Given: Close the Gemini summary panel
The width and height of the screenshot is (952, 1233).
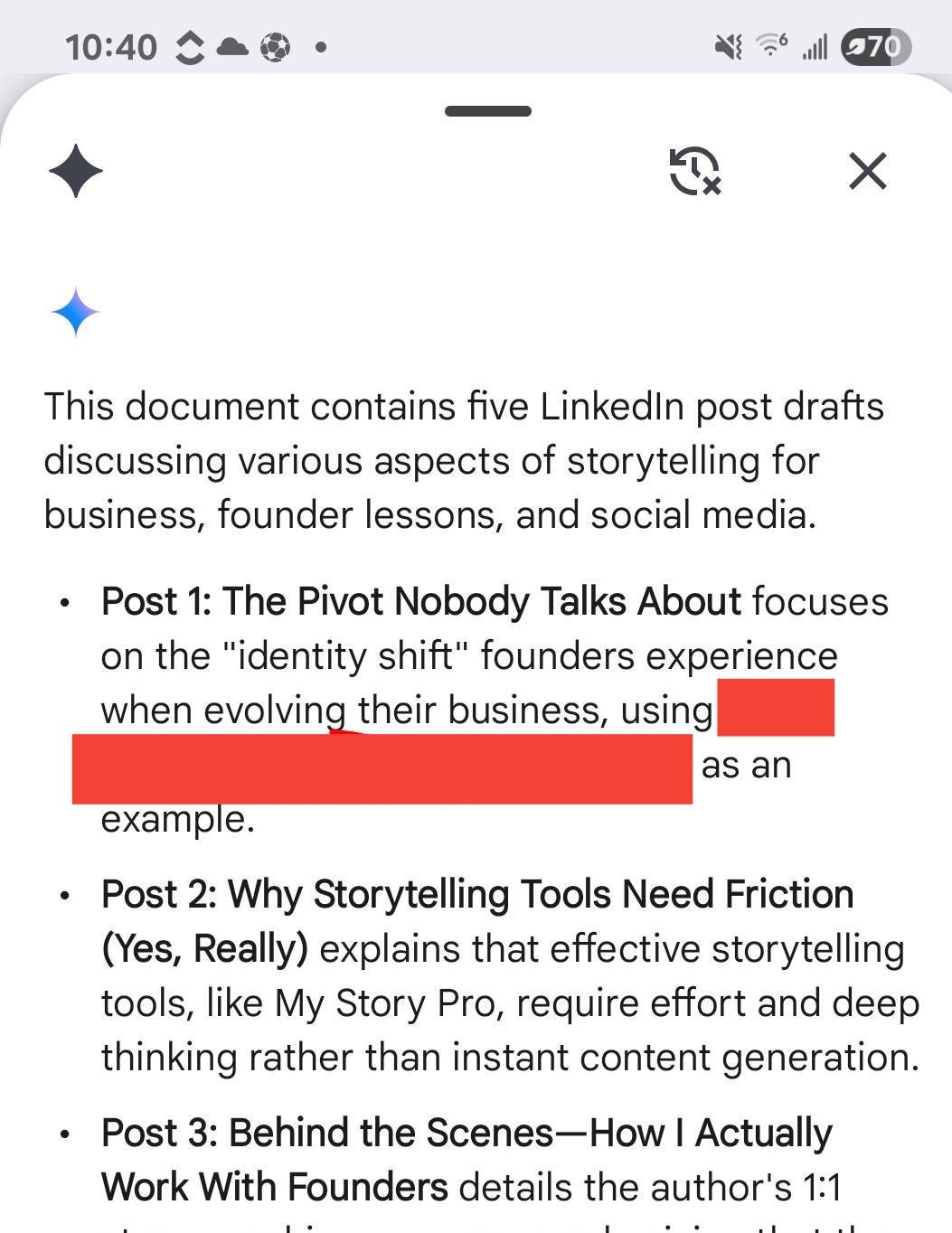Looking at the screenshot, I should click(867, 171).
